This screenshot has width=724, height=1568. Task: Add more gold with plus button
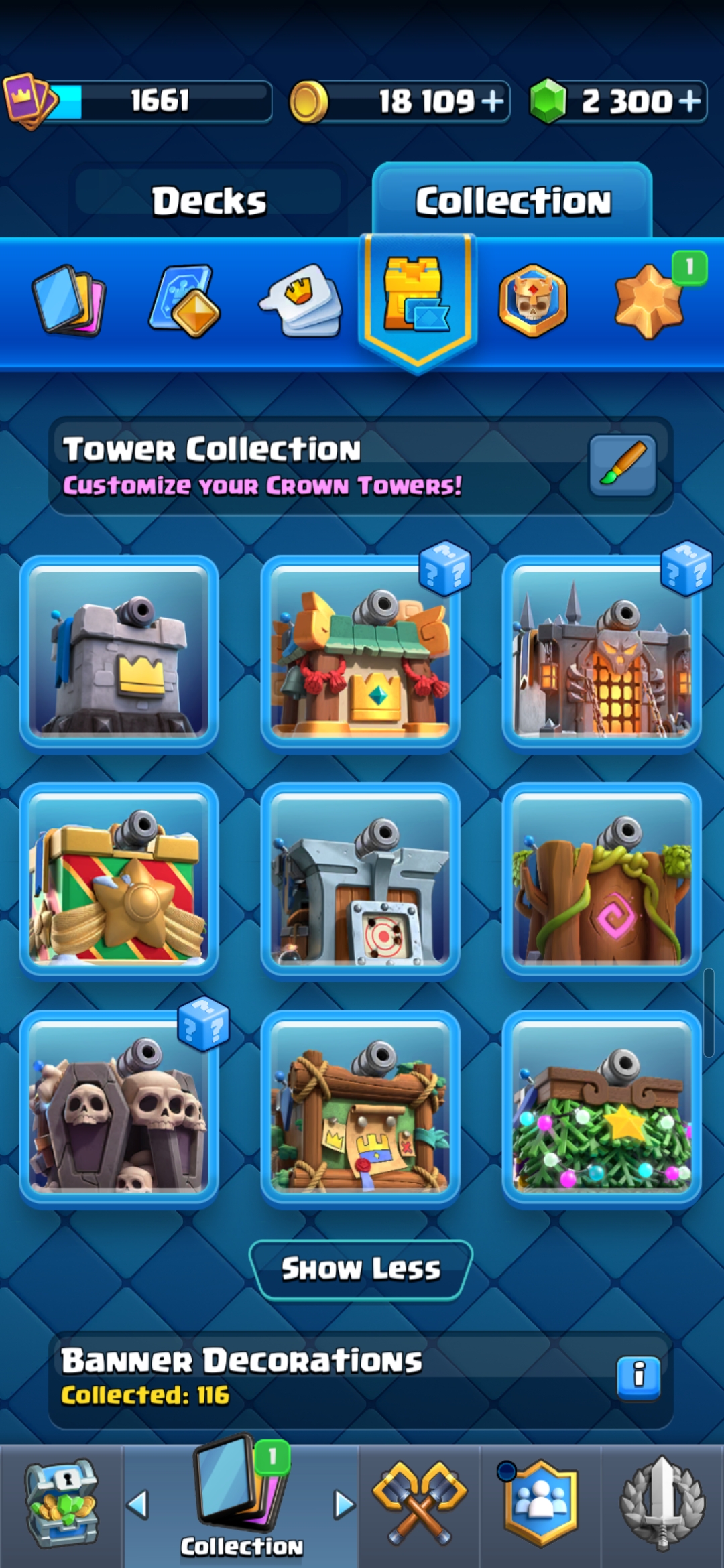pyautogui.click(x=493, y=102)
